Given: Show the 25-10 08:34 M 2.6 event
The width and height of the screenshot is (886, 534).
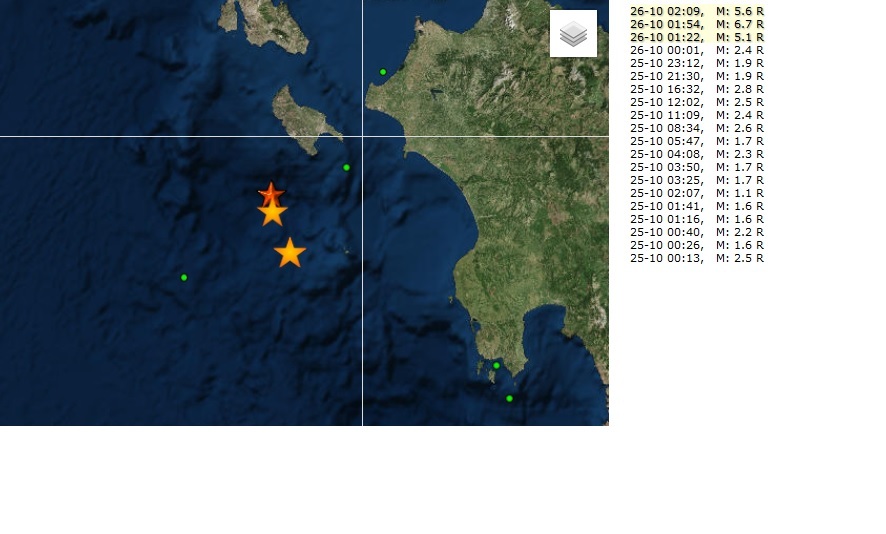Looking at the screenshot, I should 696,128.
